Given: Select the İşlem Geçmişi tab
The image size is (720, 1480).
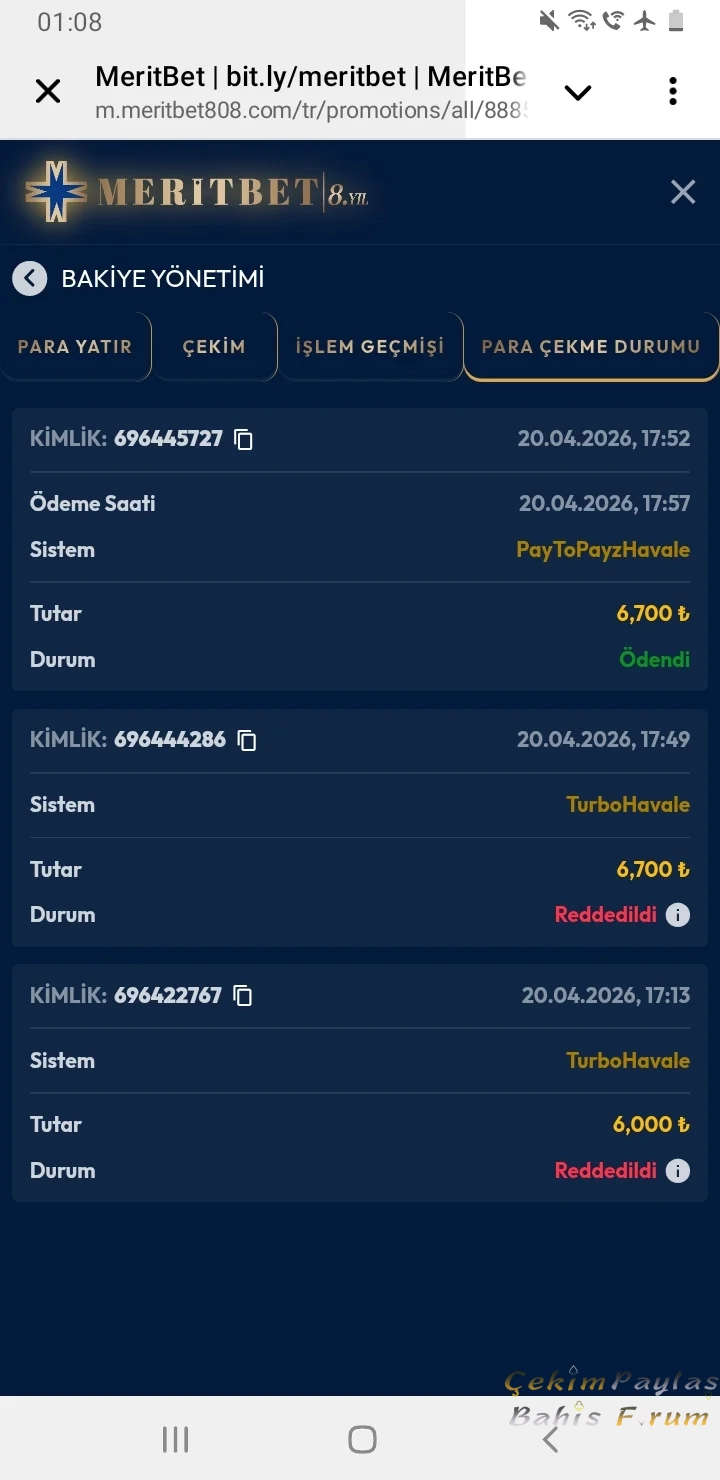Looking at the screenshot, I should [370, 347].
